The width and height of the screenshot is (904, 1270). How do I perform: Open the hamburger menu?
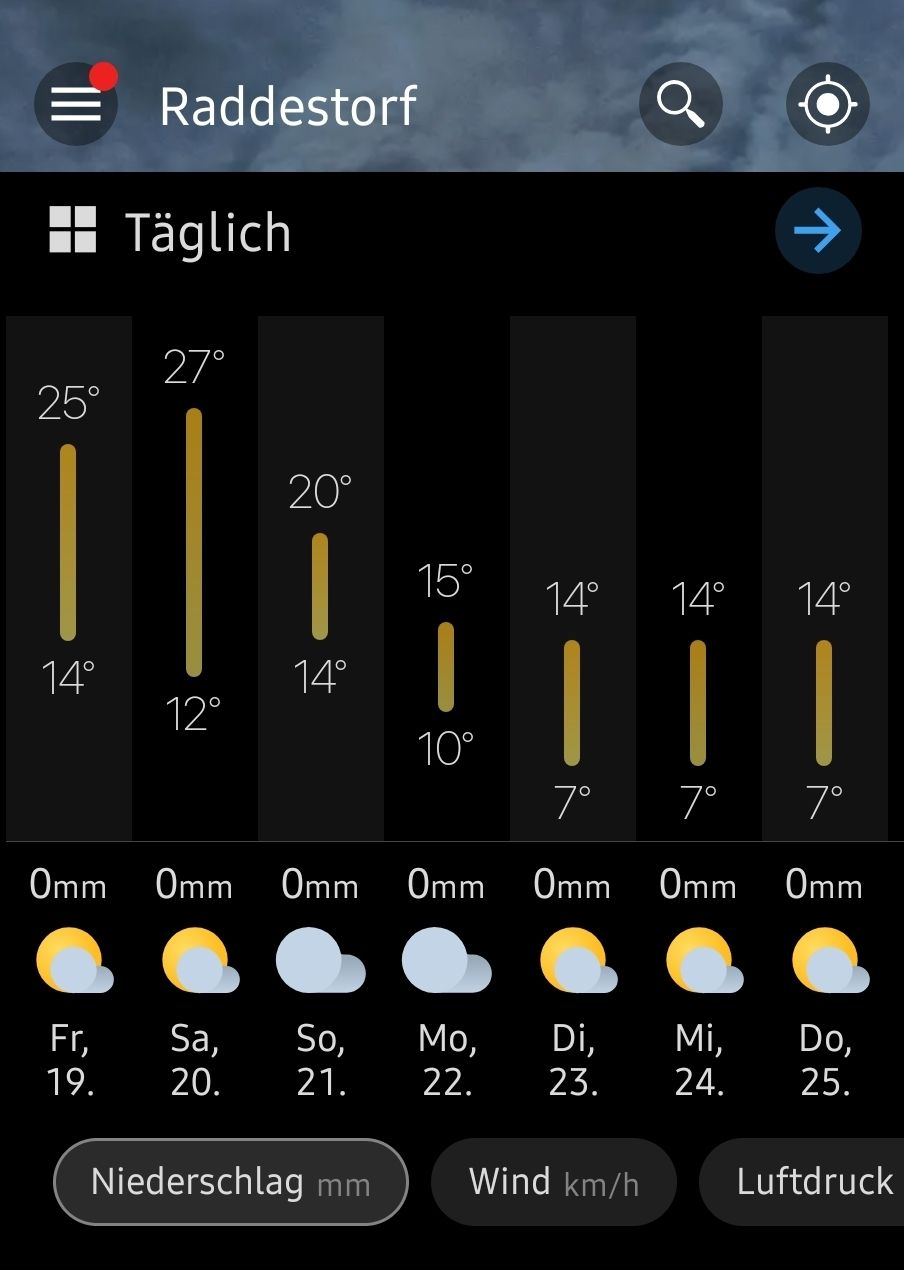76,104
